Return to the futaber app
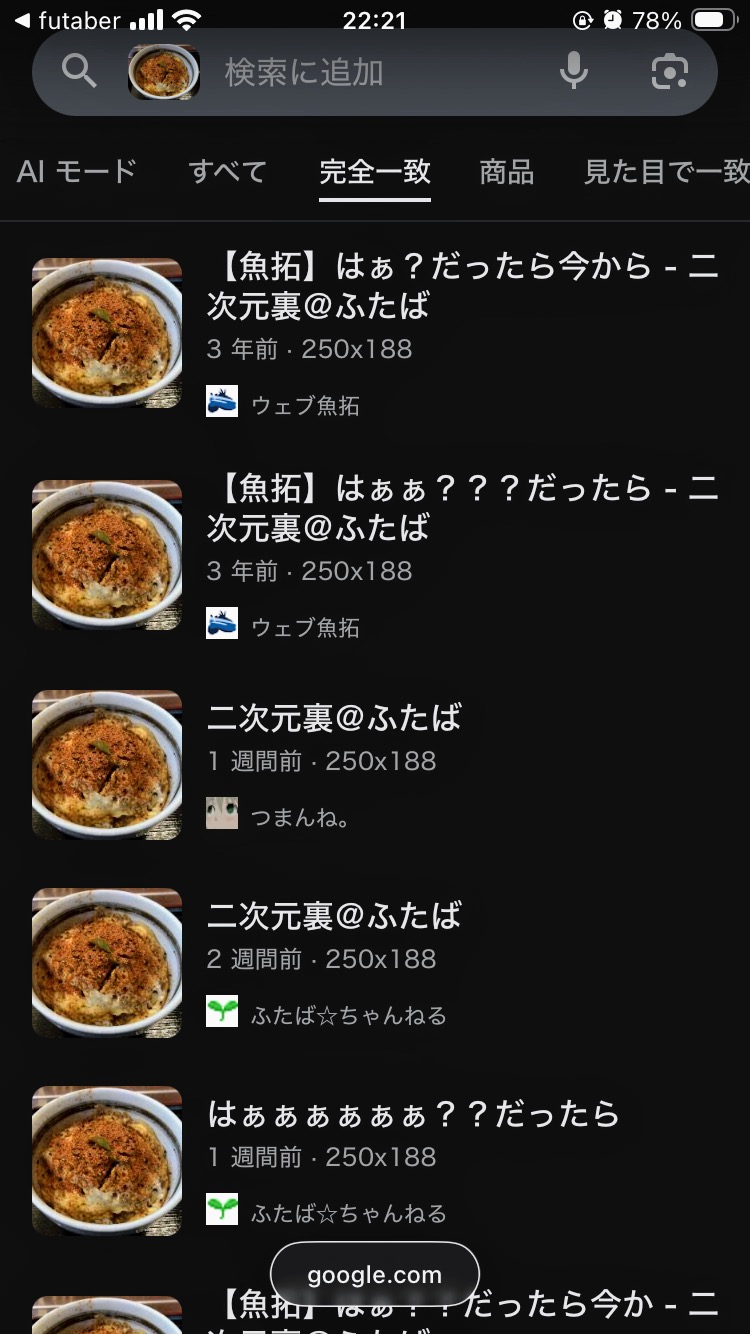 coord(66,20)
